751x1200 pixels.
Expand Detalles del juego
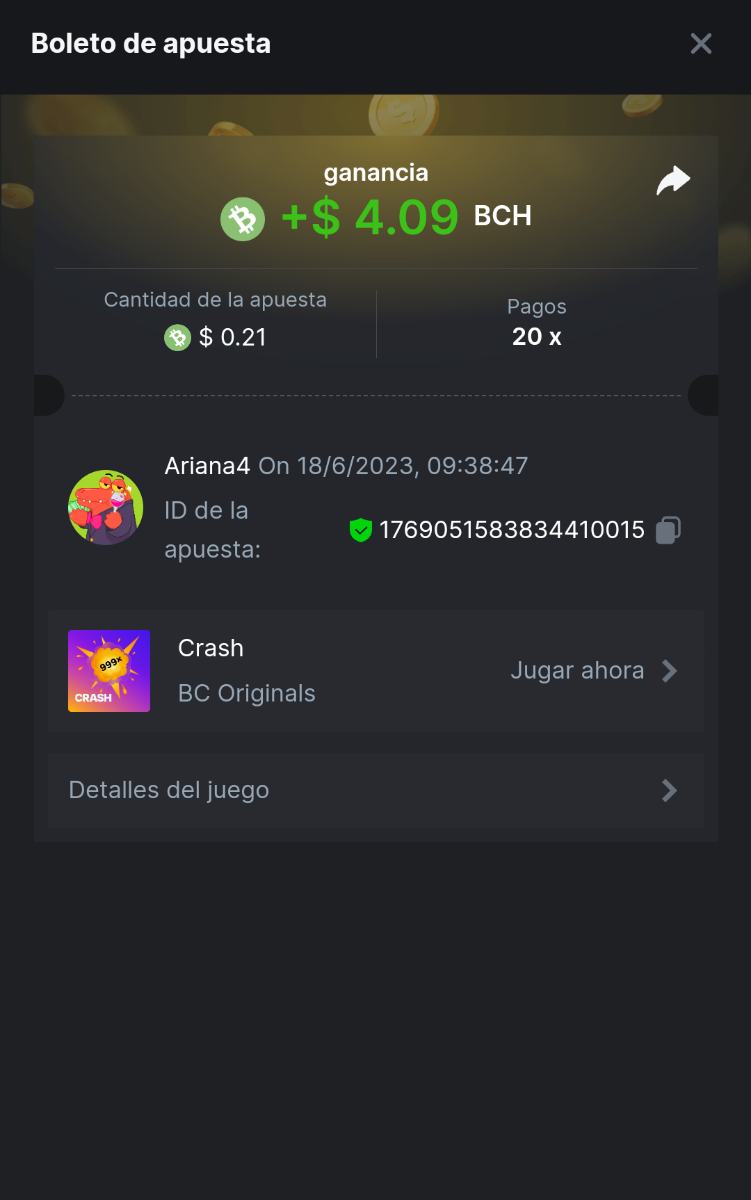(375, 790)
